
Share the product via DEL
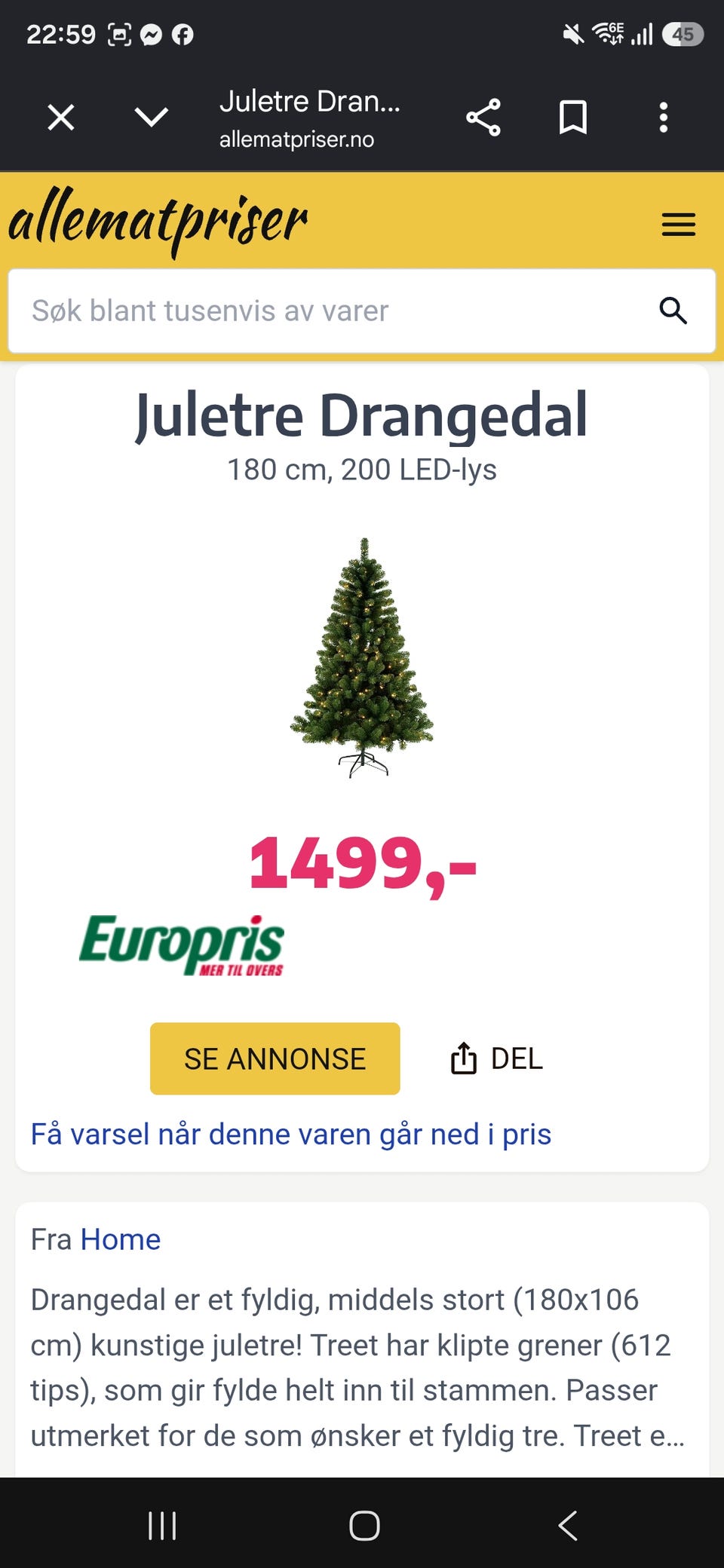496,1058
